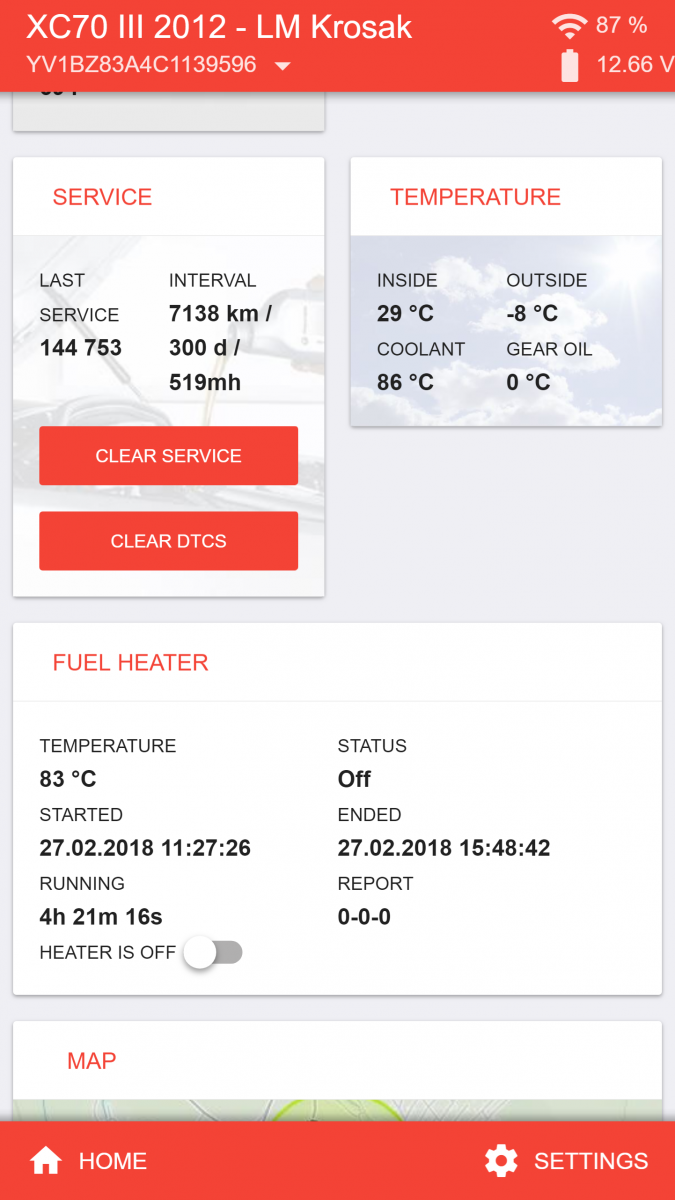Clear DTCs with the red button
Image resolution: width=675 pixels, height=1200 pixels.
[168, 541]
